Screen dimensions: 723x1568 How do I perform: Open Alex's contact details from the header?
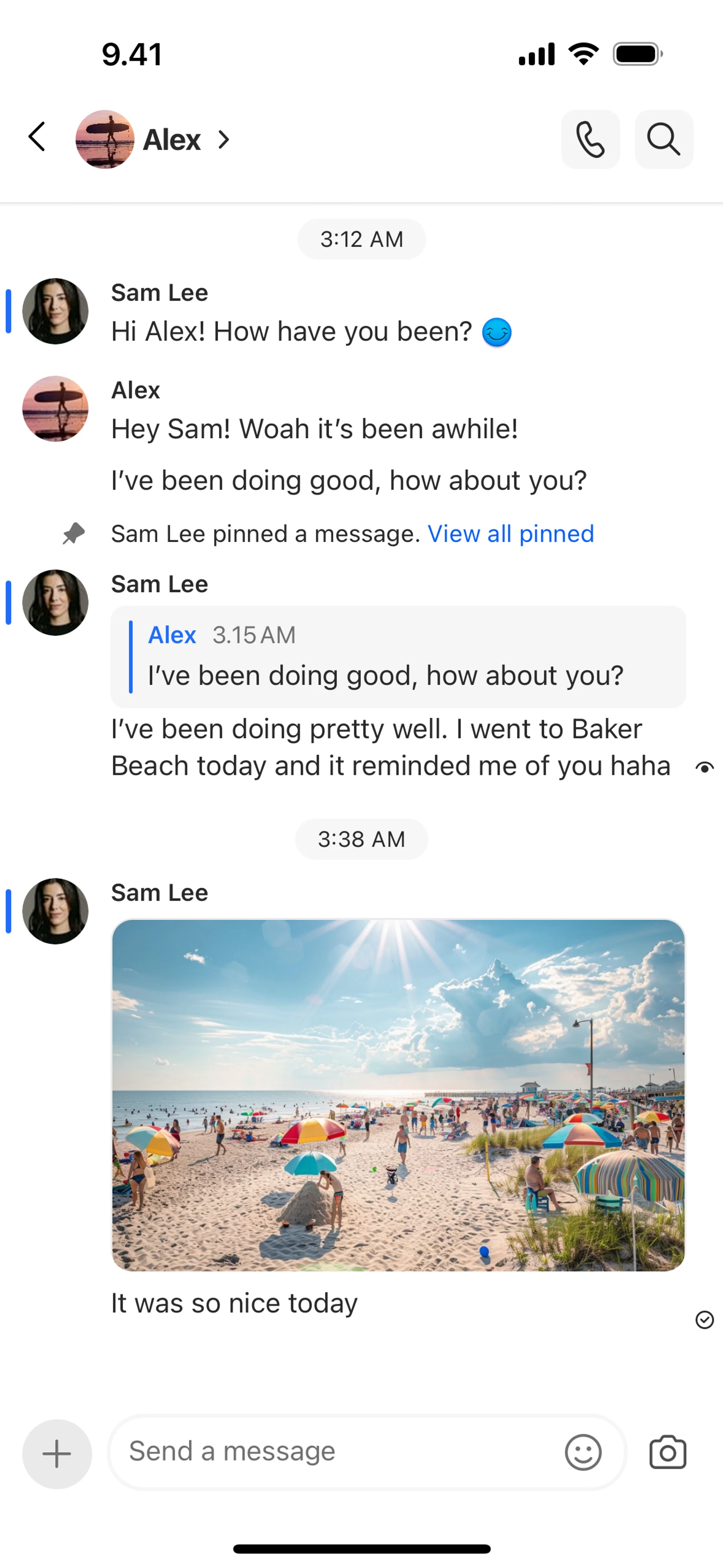(172, 140)
